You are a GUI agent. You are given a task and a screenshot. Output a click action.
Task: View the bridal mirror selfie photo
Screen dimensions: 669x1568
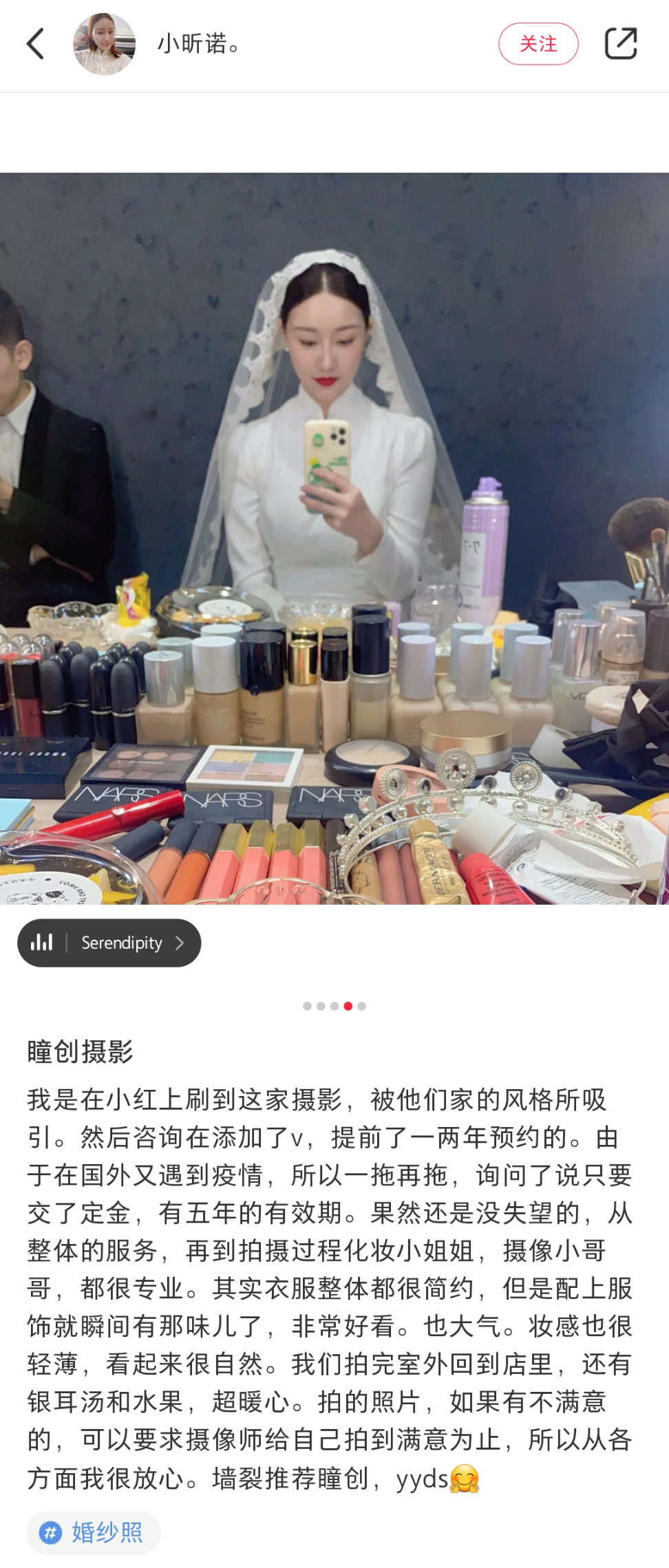click(334, 538)
